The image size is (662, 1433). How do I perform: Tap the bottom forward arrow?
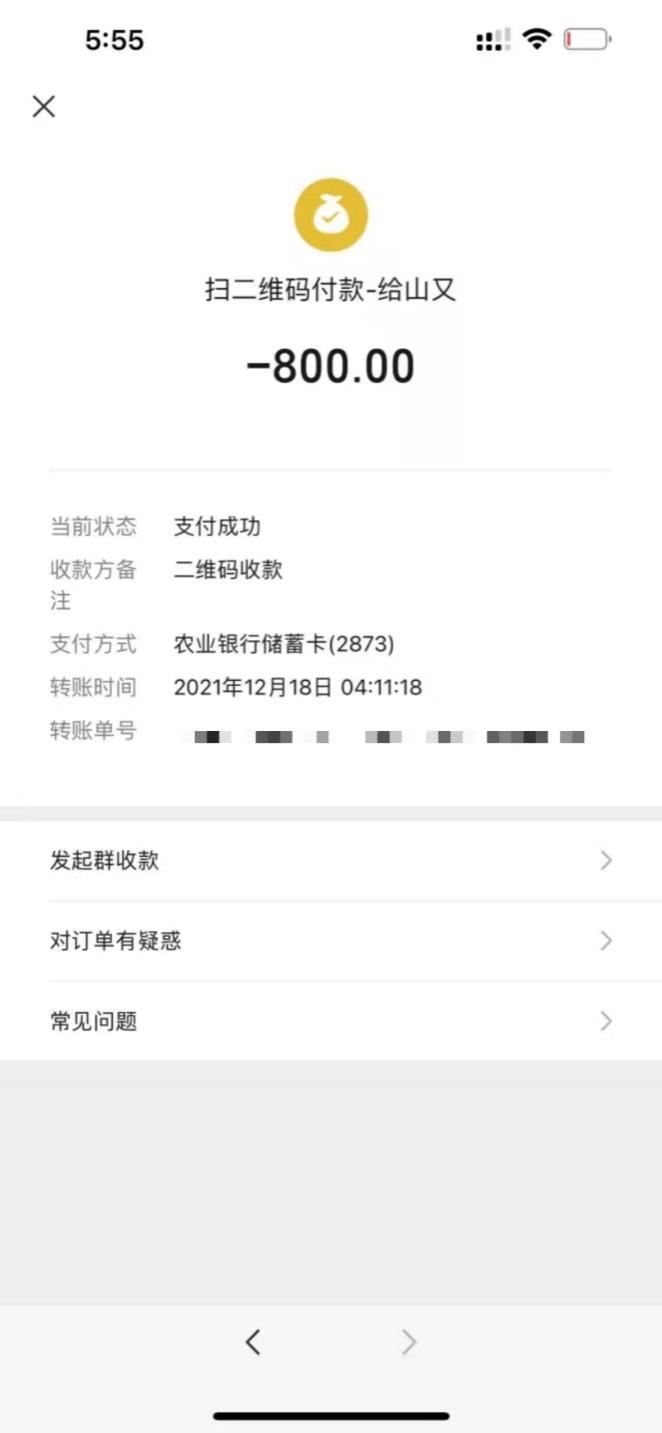408,1343
